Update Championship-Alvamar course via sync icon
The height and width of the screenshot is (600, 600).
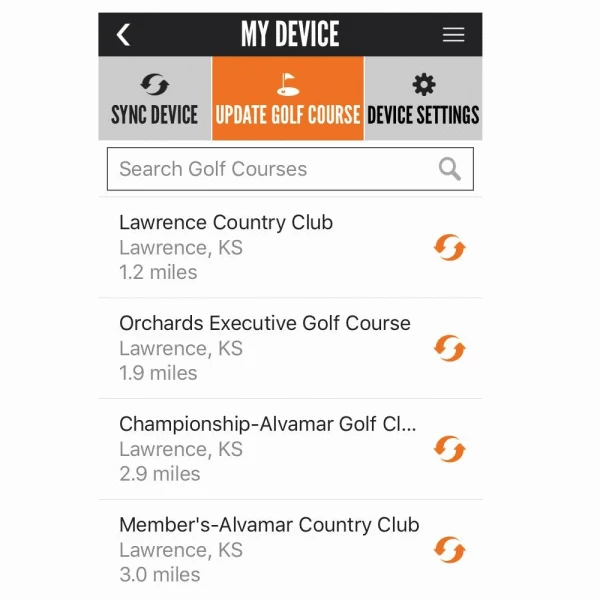(449, 449)
